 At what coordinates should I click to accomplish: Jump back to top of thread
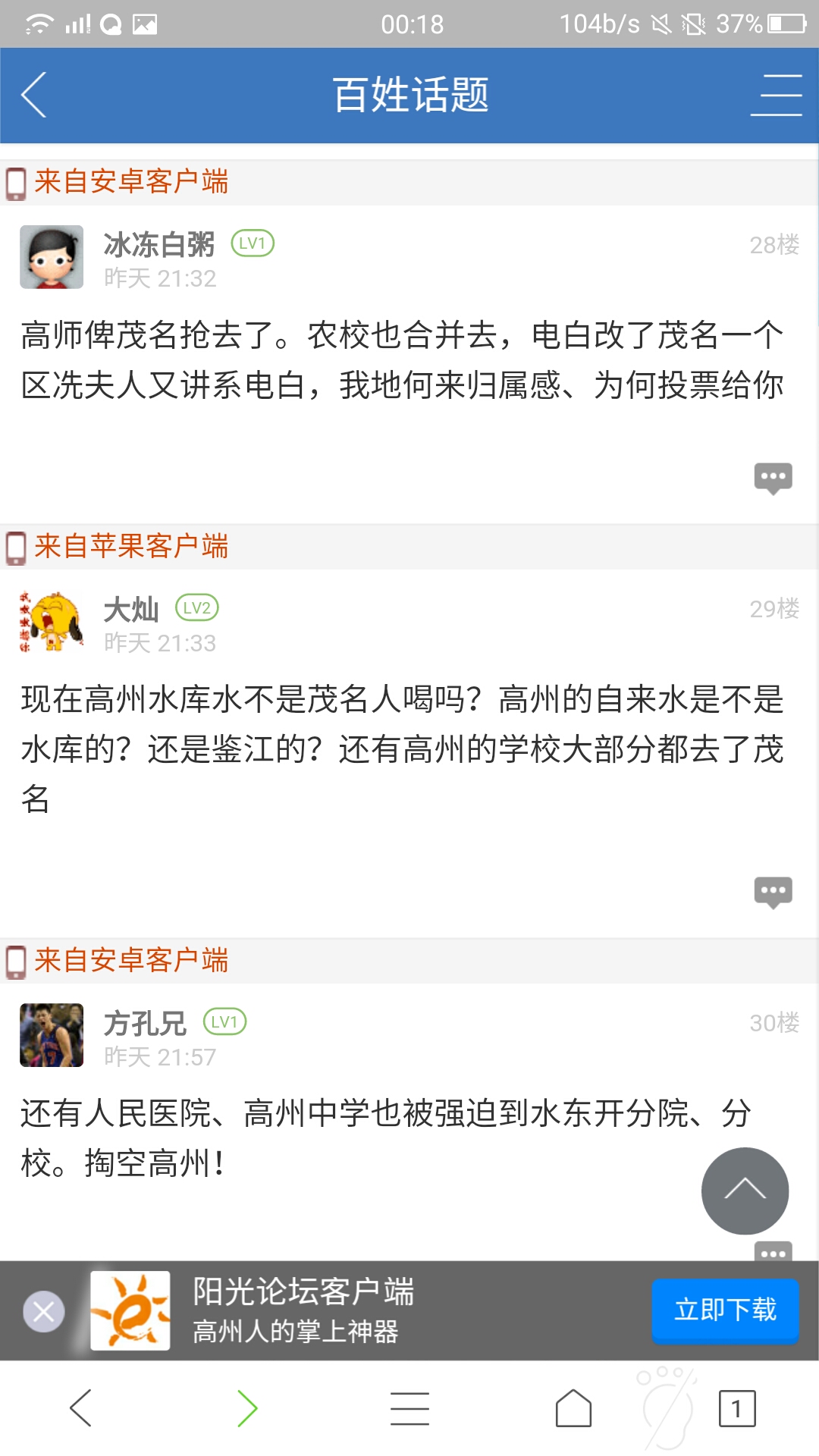pyautogui.click(x=745, y=1191)
